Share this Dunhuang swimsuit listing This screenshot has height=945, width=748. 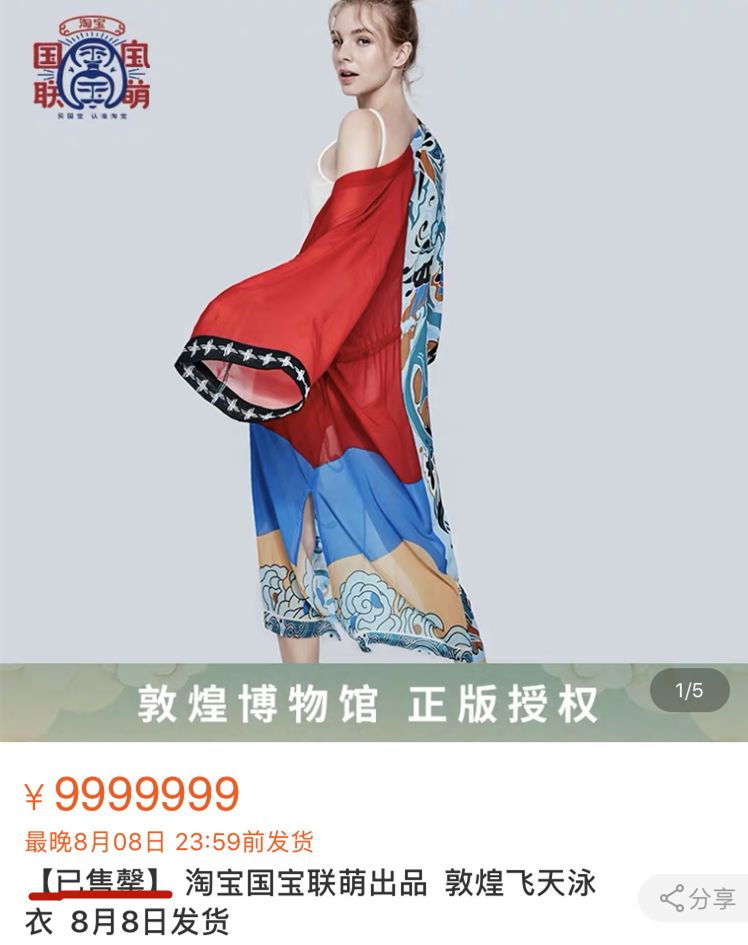[x=697, y=897]
